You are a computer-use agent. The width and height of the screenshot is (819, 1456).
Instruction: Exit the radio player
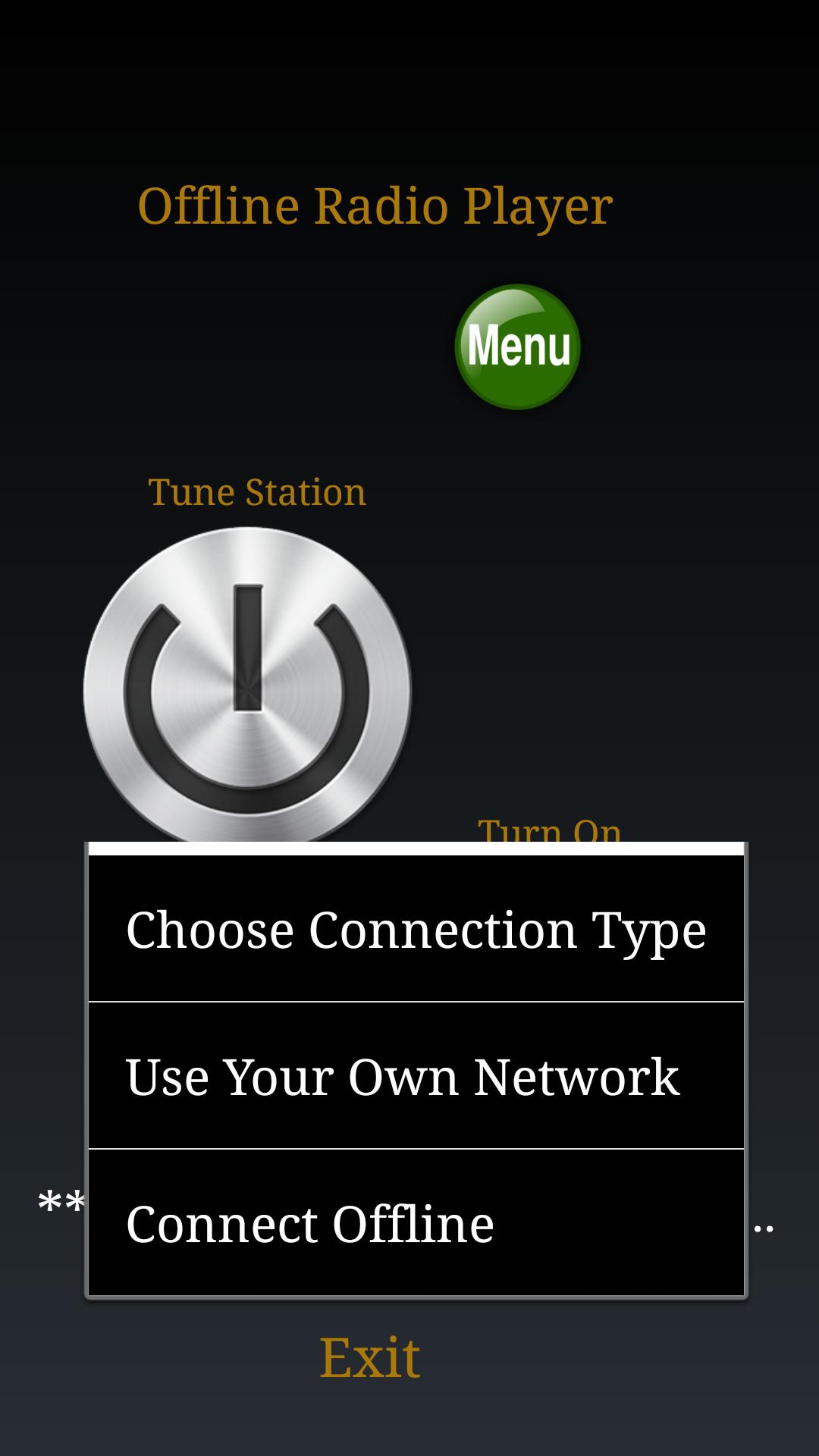[x=369, y=1357]
